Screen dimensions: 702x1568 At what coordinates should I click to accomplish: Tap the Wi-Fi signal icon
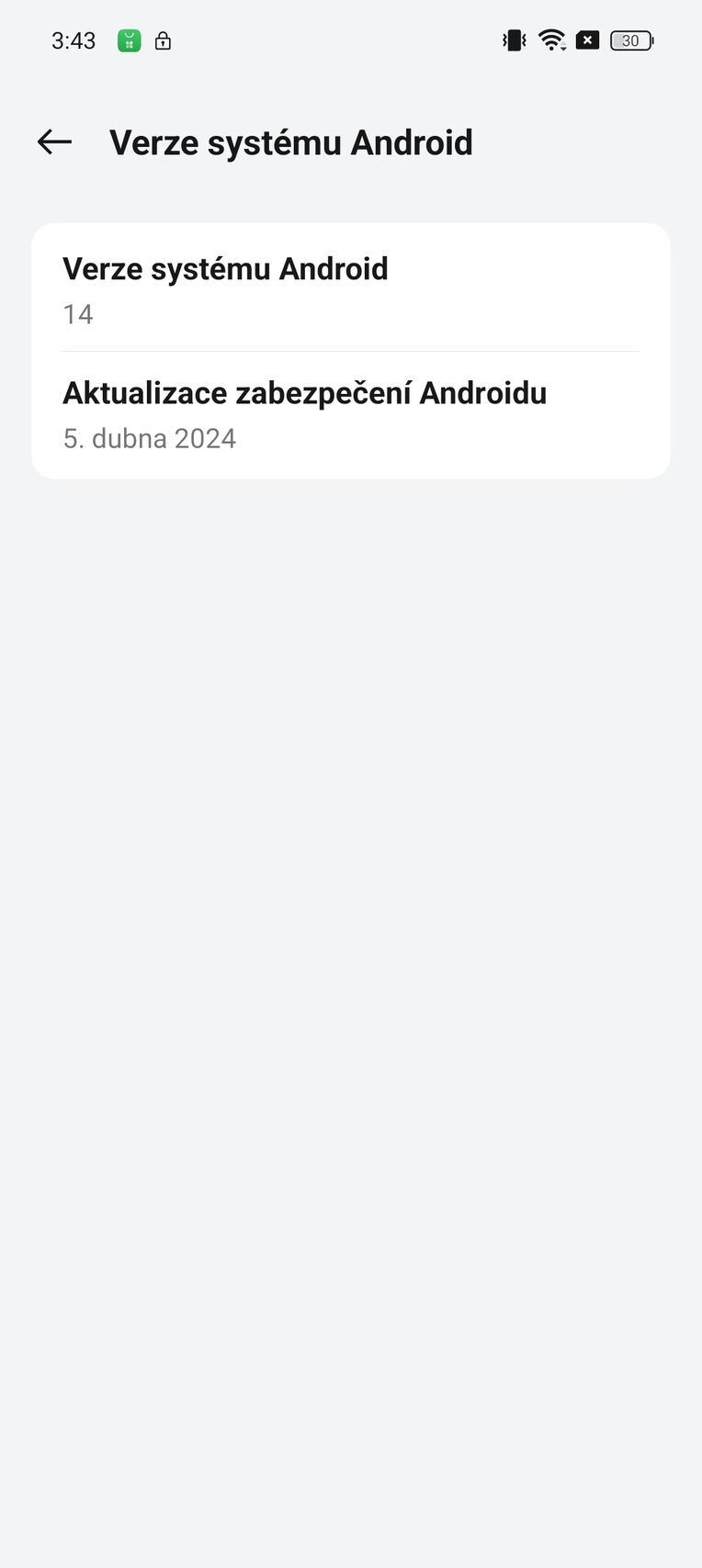click(x=549, y=39)
